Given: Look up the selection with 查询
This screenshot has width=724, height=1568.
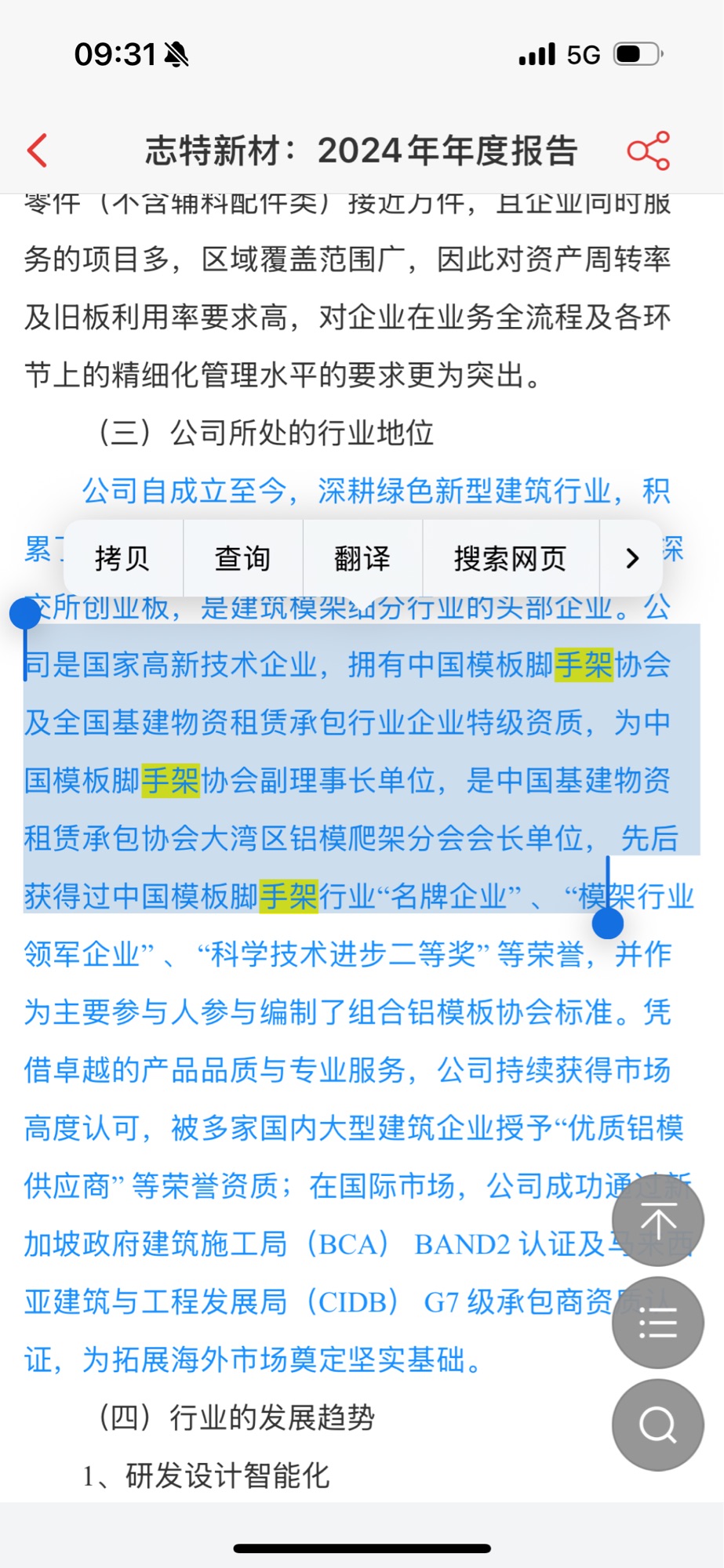Looking at the screenshot, I should pyautogui.click(x=242, y=559).
